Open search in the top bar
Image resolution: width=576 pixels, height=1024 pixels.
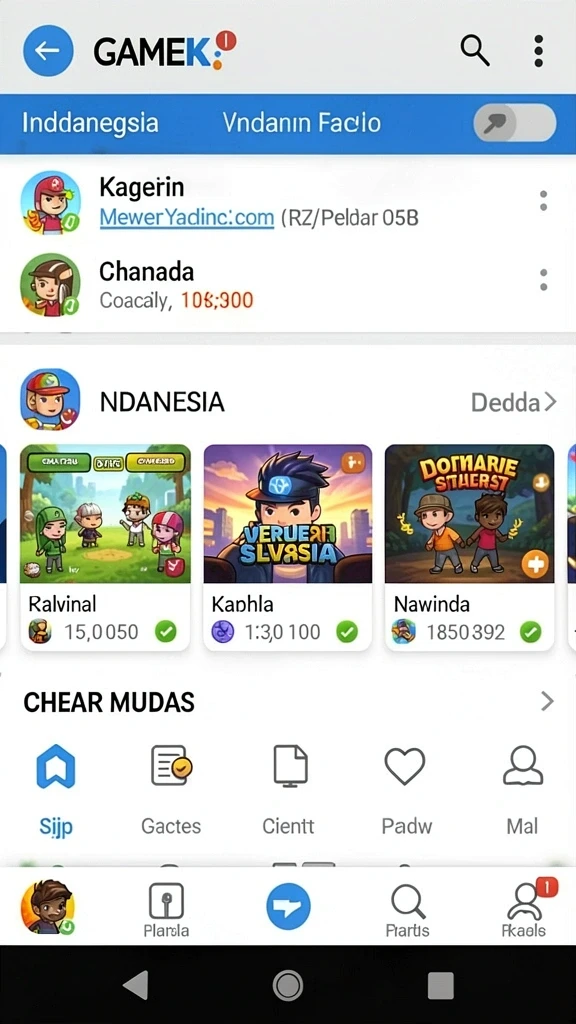click(475, 50)
